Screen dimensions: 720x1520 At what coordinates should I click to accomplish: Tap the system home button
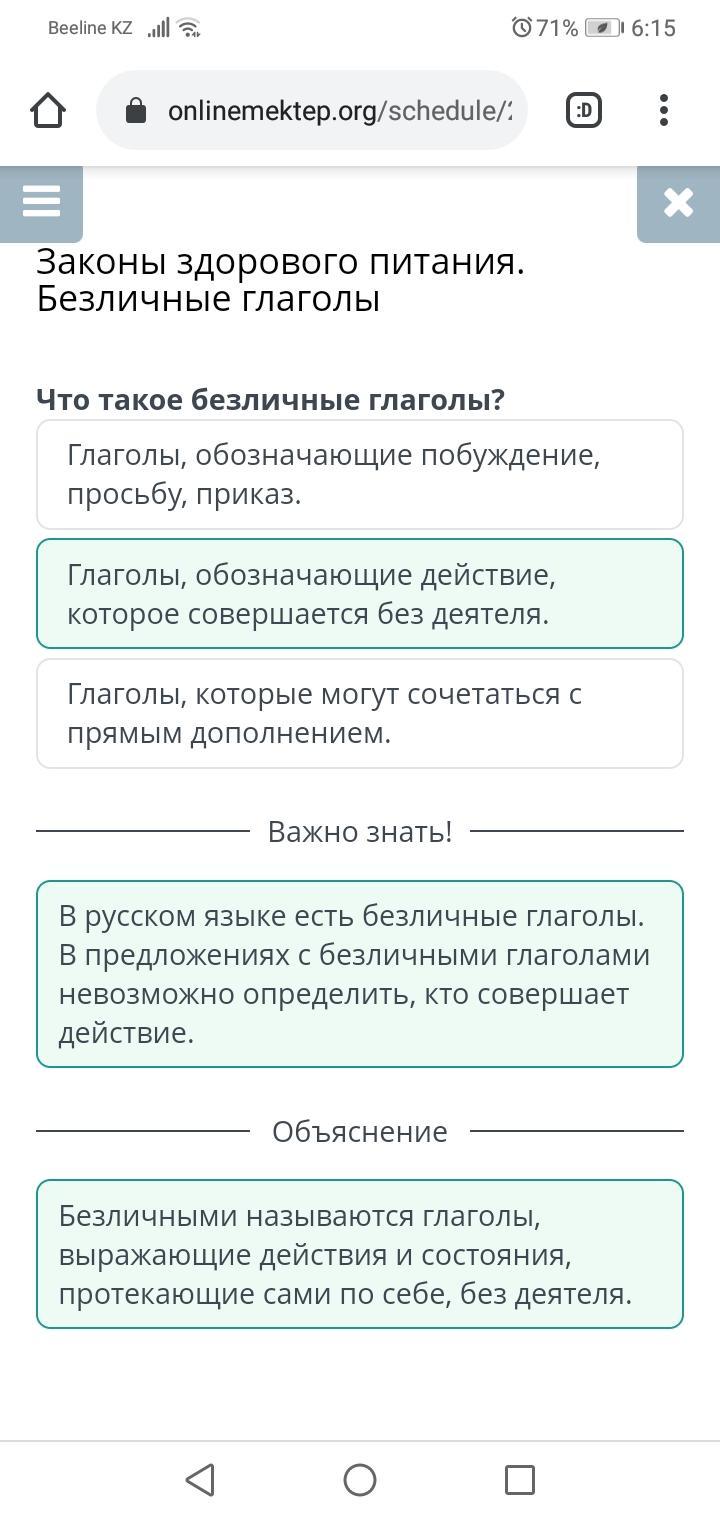pos(360,1480)
